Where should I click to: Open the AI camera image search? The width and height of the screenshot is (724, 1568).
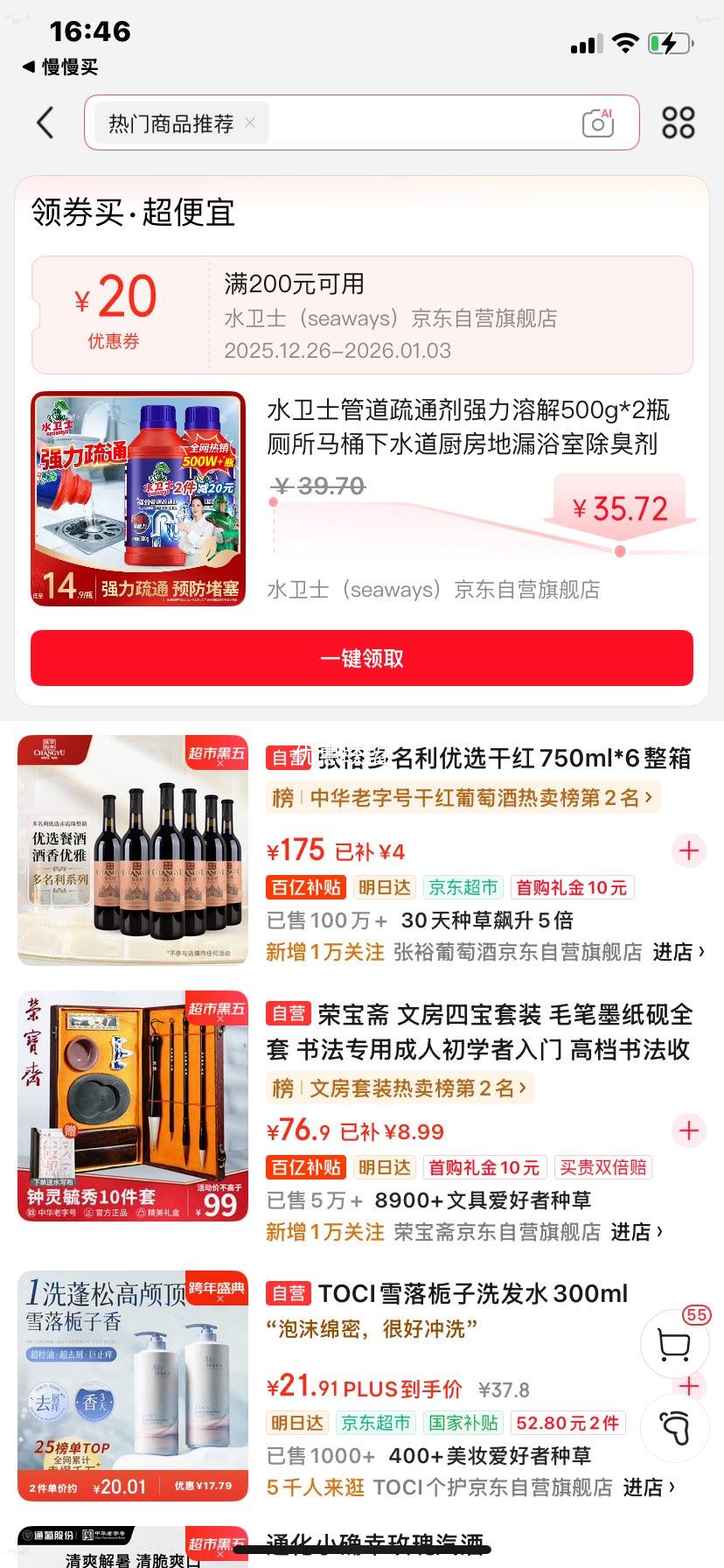(597, 122)
